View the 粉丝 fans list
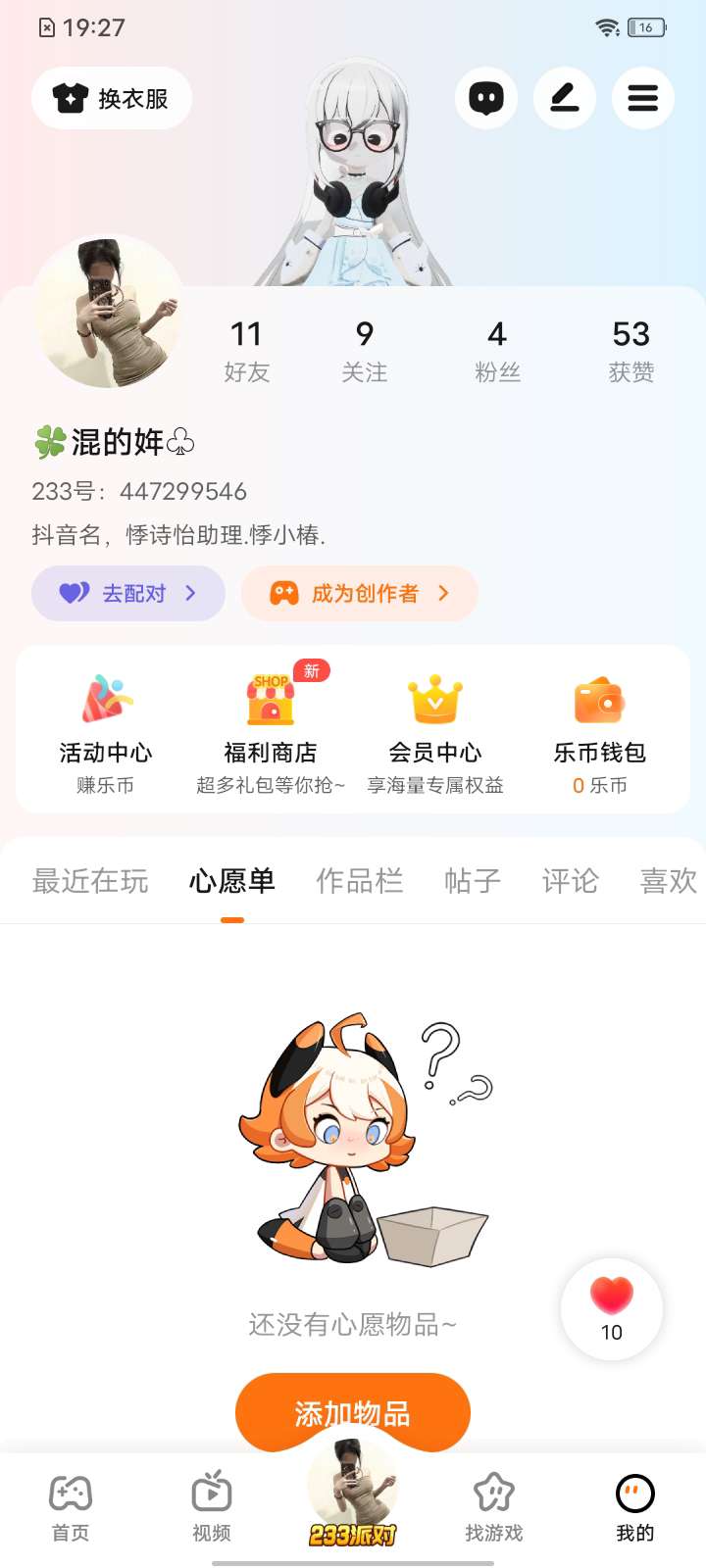Screen dimensions: 706x1568 point(497,350)
